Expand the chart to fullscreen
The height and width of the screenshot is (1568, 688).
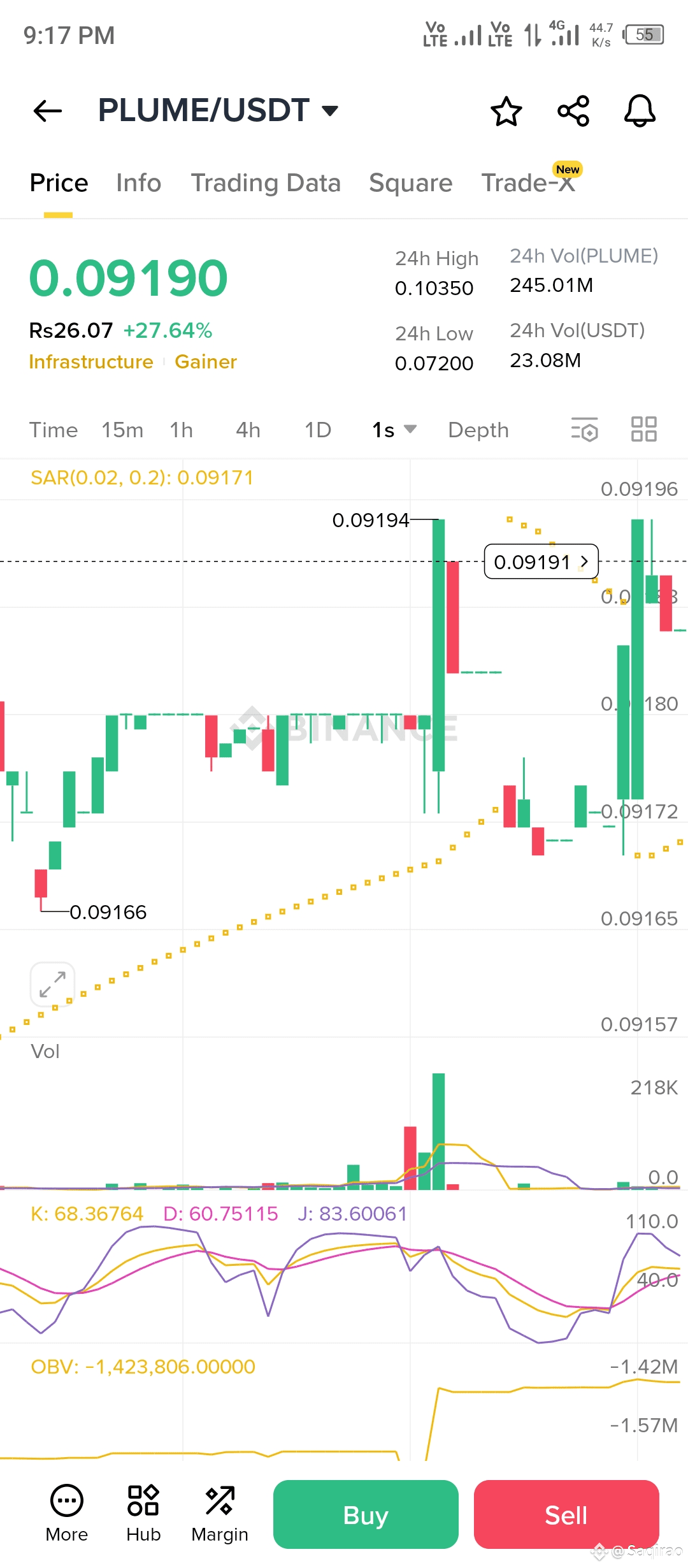click(x=52, y=984)
